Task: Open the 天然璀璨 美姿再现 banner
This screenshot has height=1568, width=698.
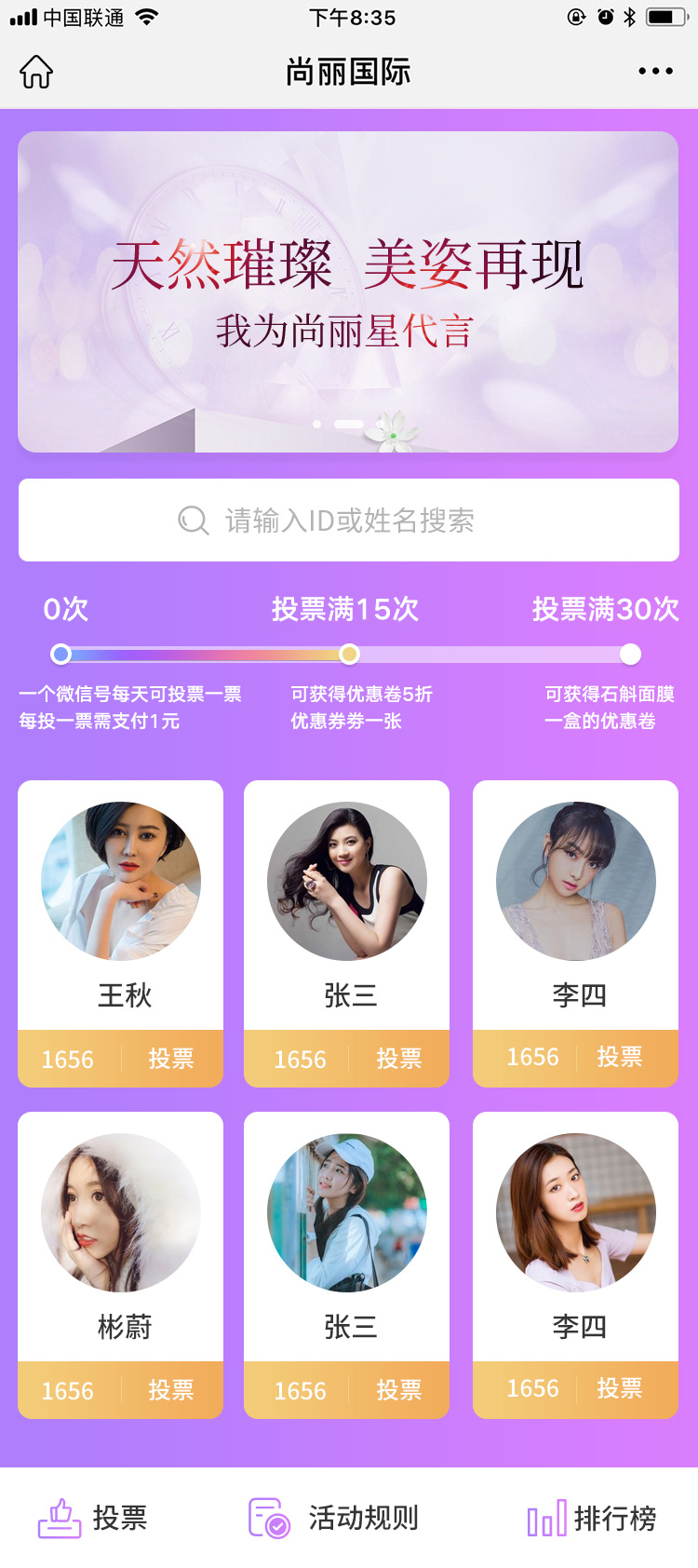Action: [x=348, y=291]
